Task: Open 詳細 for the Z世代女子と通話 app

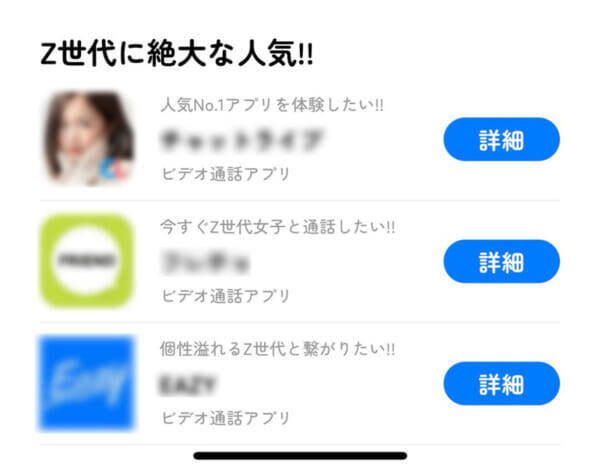Action: pos(501,261)
